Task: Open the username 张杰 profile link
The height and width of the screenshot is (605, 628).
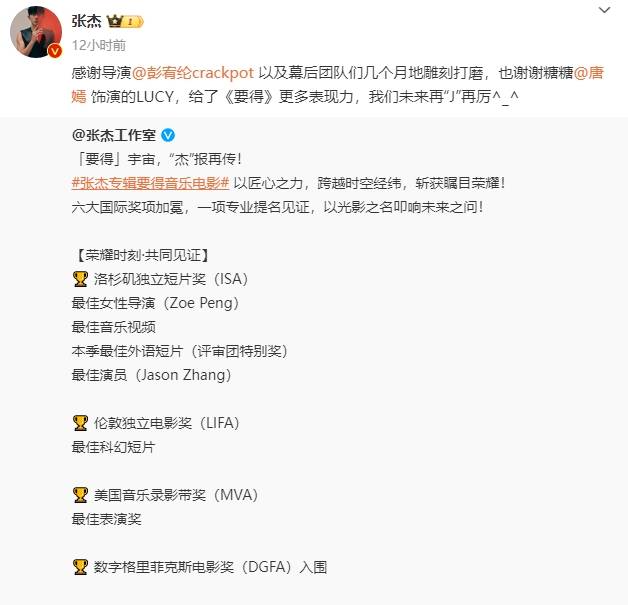Action: tap(85, 20)
